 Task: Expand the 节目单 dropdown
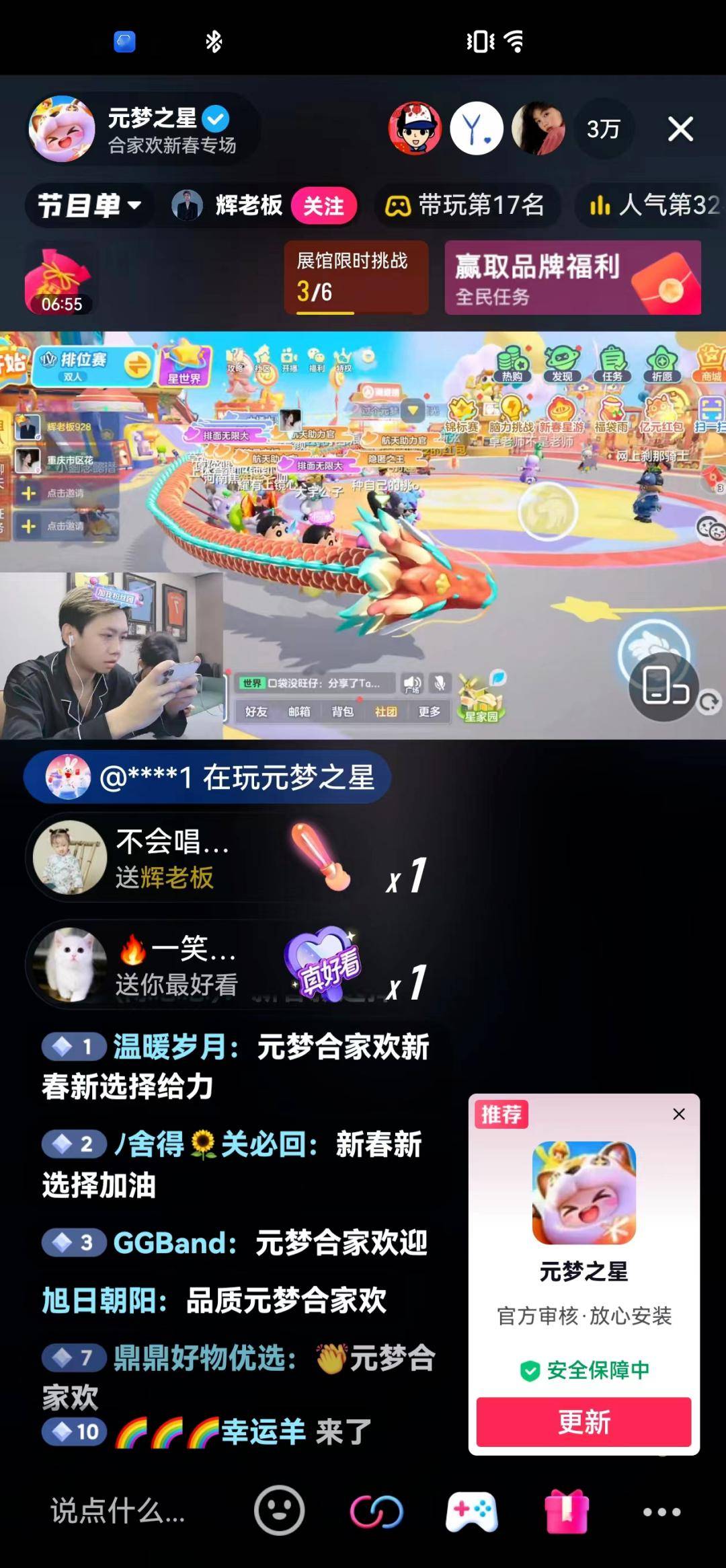[x=89, y=205]
